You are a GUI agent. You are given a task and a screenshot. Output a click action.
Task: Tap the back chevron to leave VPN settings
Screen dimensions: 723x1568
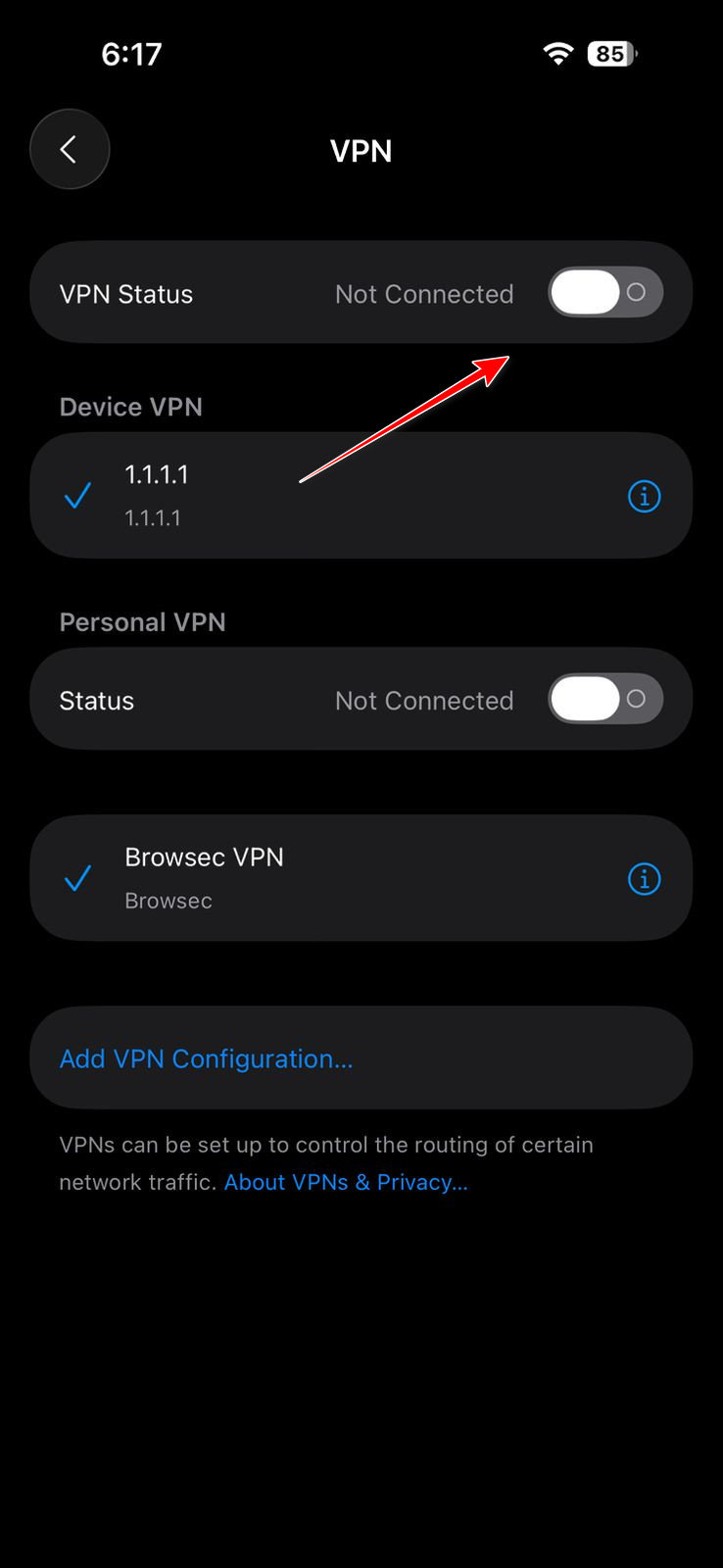tap(70, 149)
